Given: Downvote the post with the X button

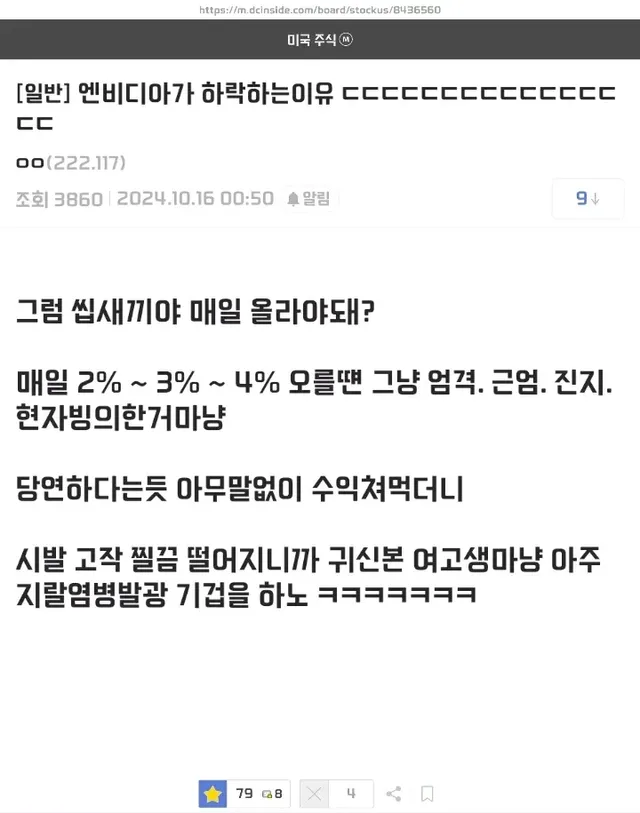Looking at the screenshot, I should (315, 794).
